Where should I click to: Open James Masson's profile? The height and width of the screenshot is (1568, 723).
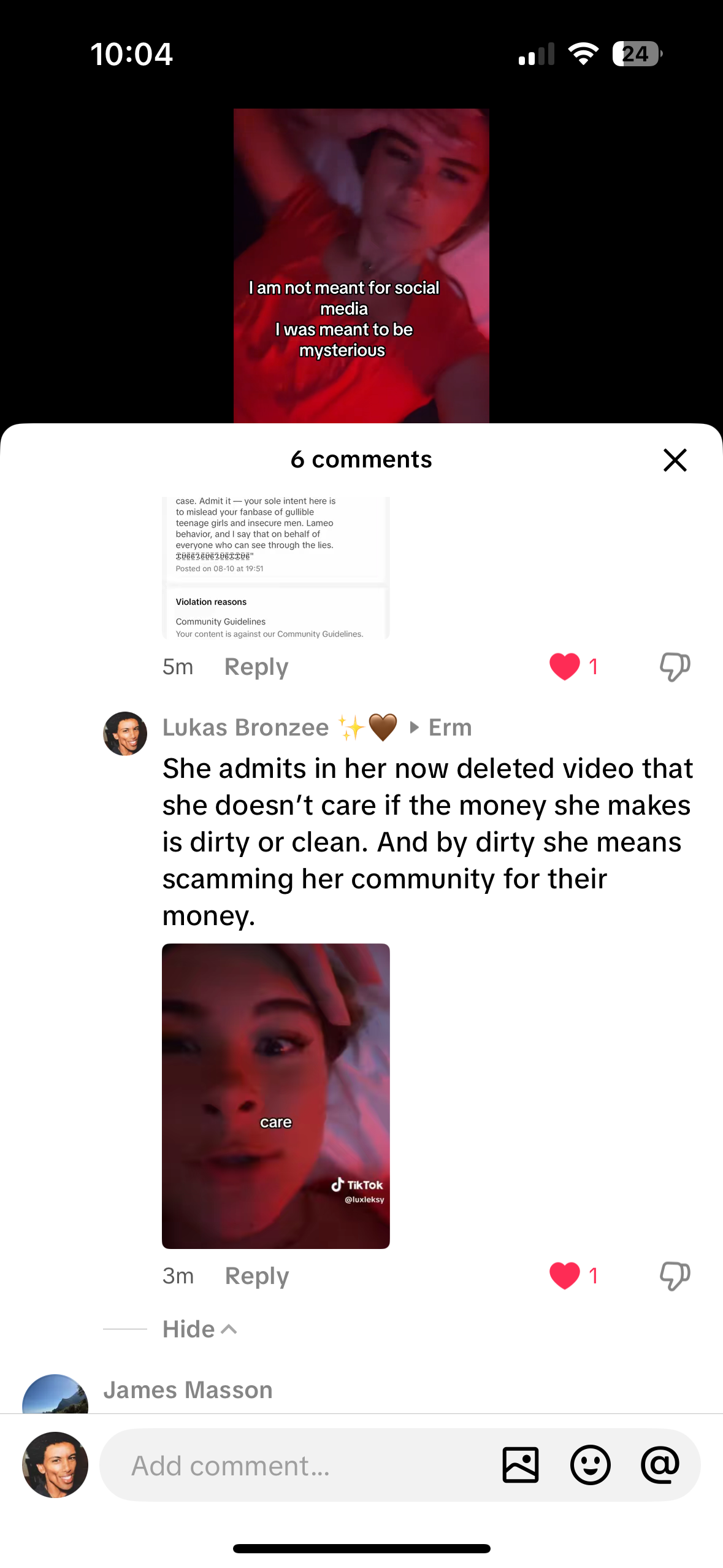tap(188, 1390)
